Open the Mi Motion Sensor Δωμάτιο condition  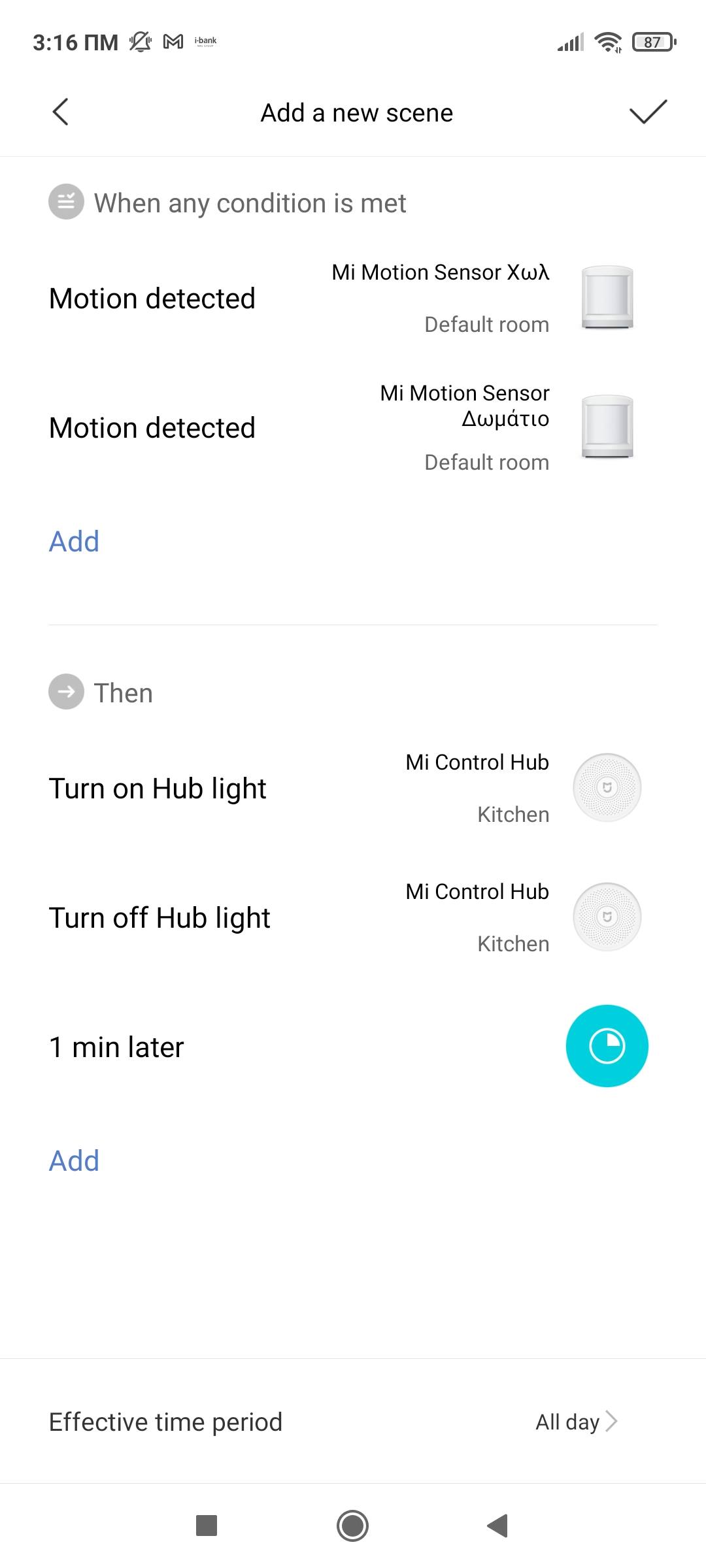pyautogui.click(x=353, y=428)
